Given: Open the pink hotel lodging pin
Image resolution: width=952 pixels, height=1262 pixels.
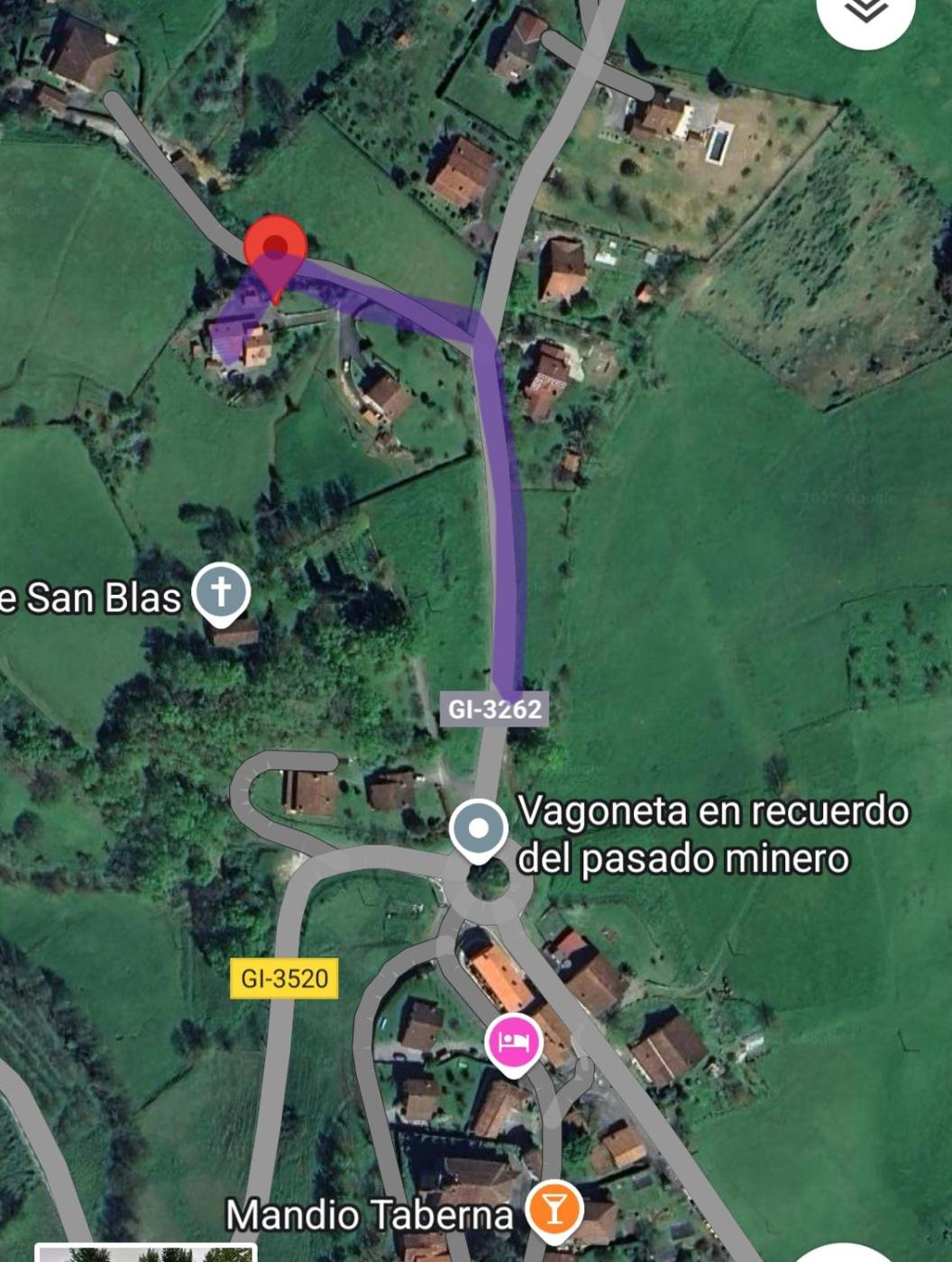Looking at the screenshot, I should [x=513, y=1042].
